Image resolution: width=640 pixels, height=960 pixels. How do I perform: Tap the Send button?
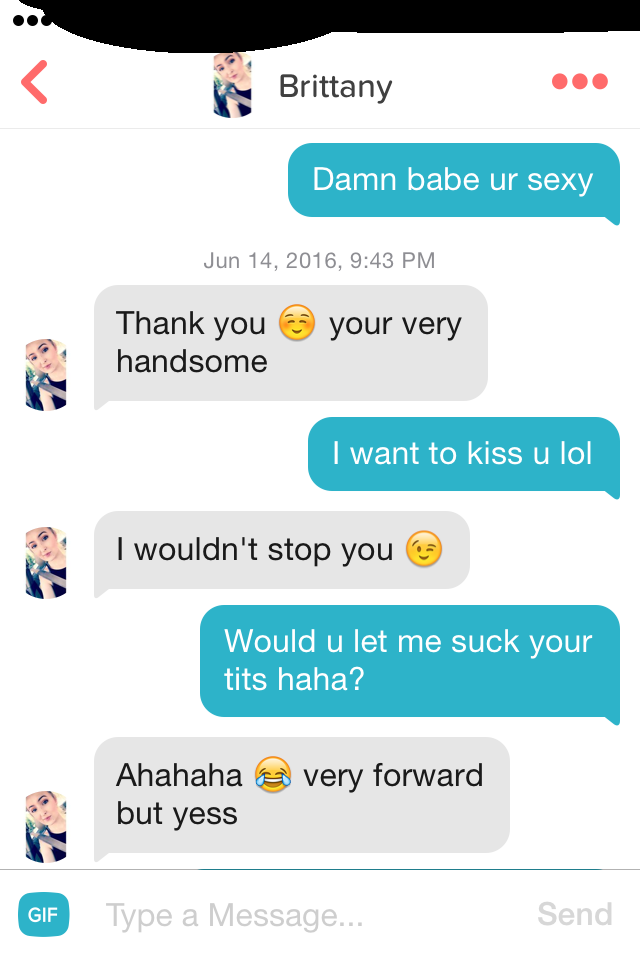point(574,914)
